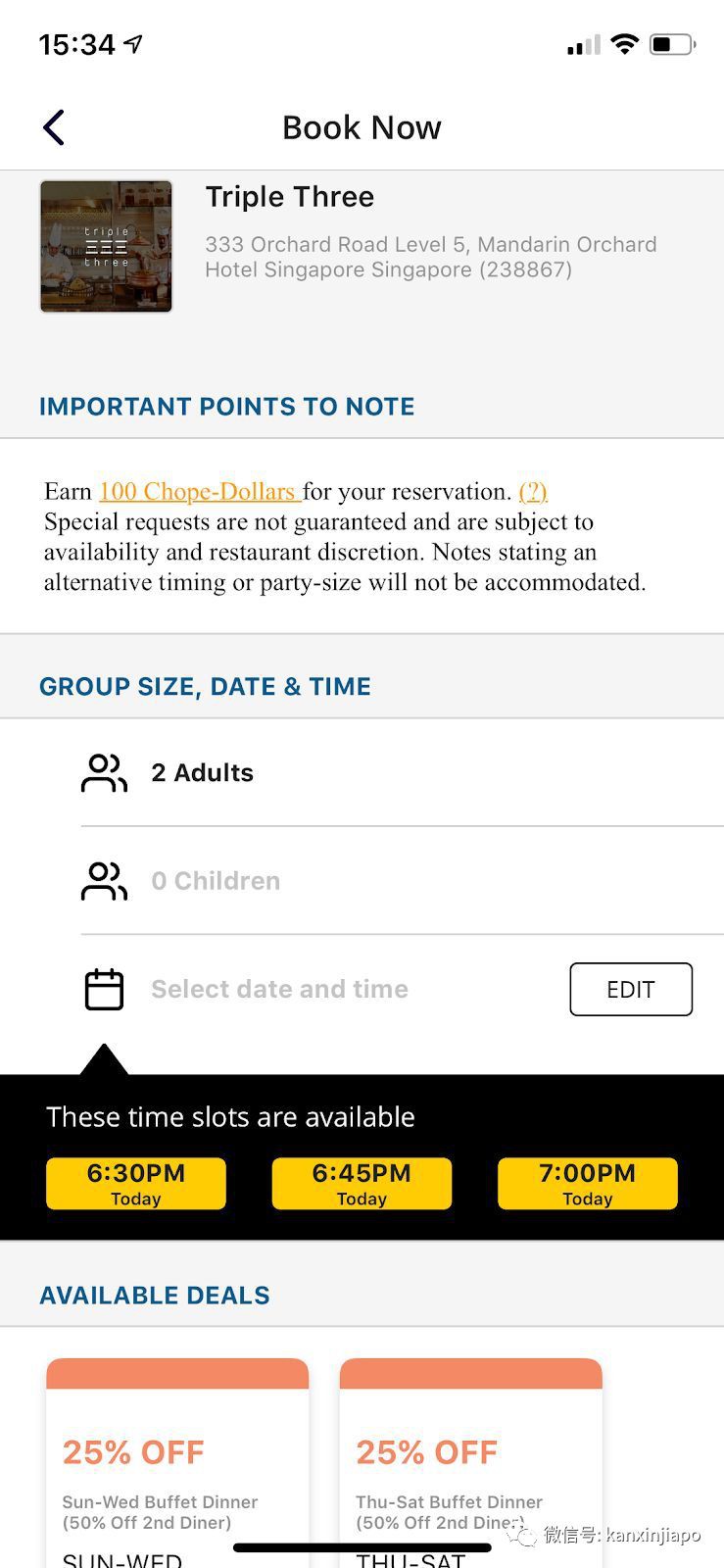This screenshot has height=1568, width=724.
Task: Open the Sun-Wed Buffet Dinner deal
Action: (x=177, y=1460)
